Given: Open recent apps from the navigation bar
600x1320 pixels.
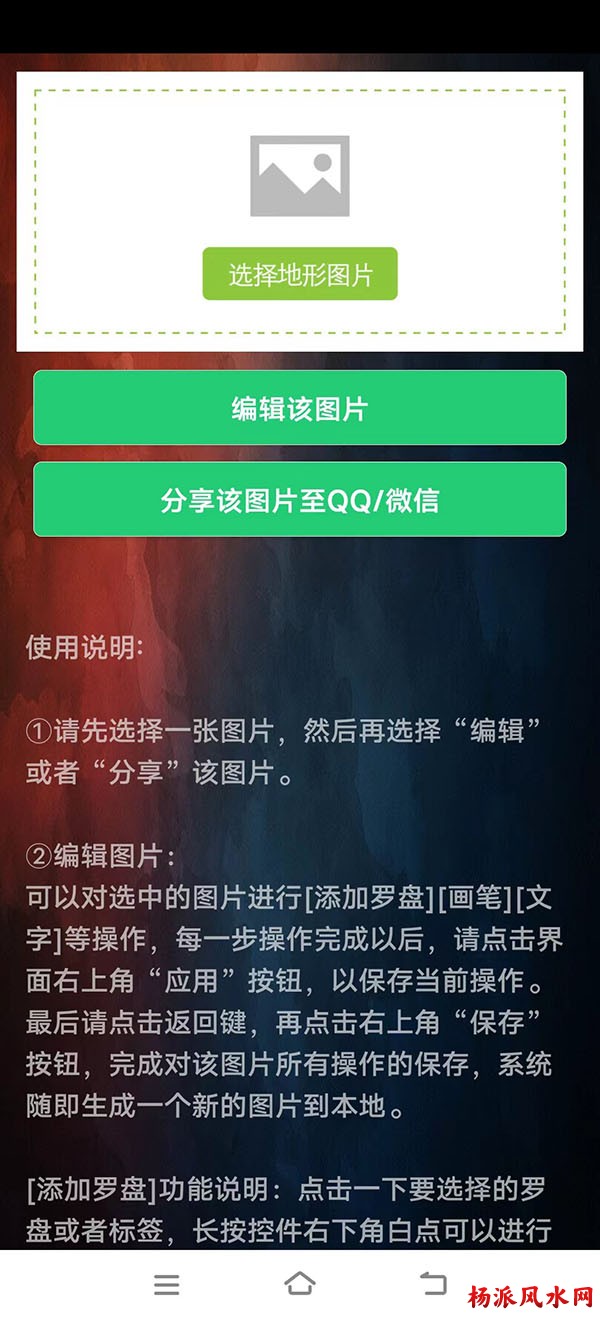Looking at the screenshot, I should point(167,1285).
